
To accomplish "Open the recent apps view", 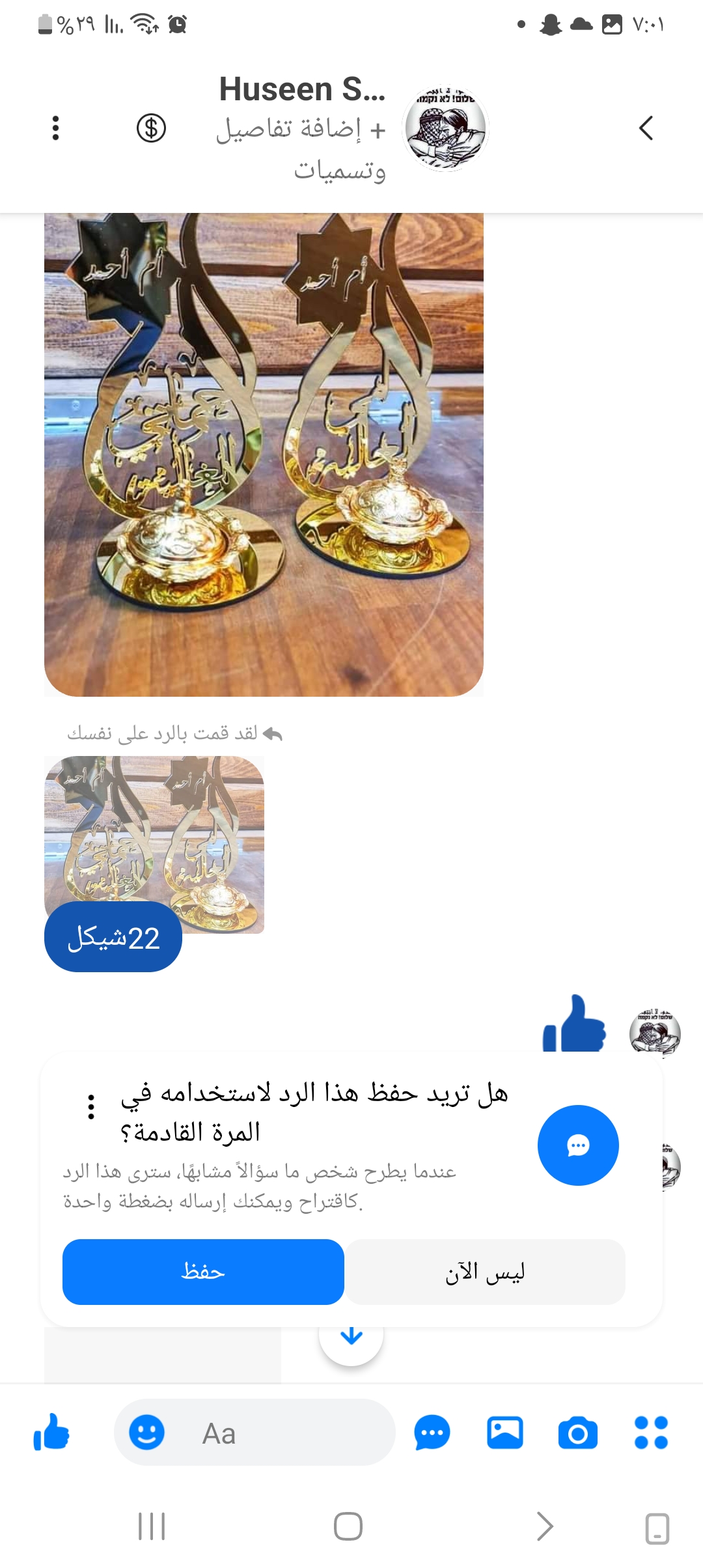I will (152, 1526).
